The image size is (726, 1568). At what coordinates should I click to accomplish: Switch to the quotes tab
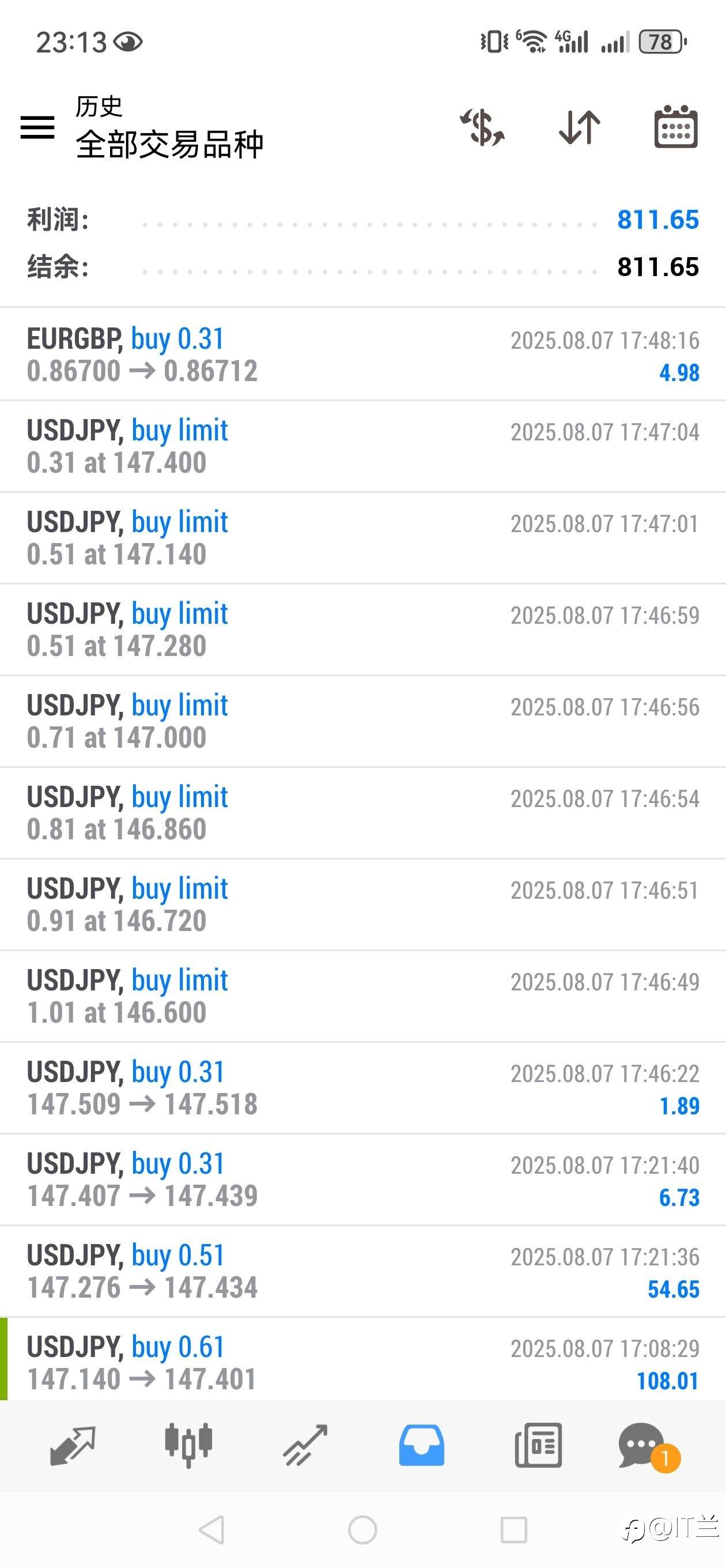[73, 1446]
